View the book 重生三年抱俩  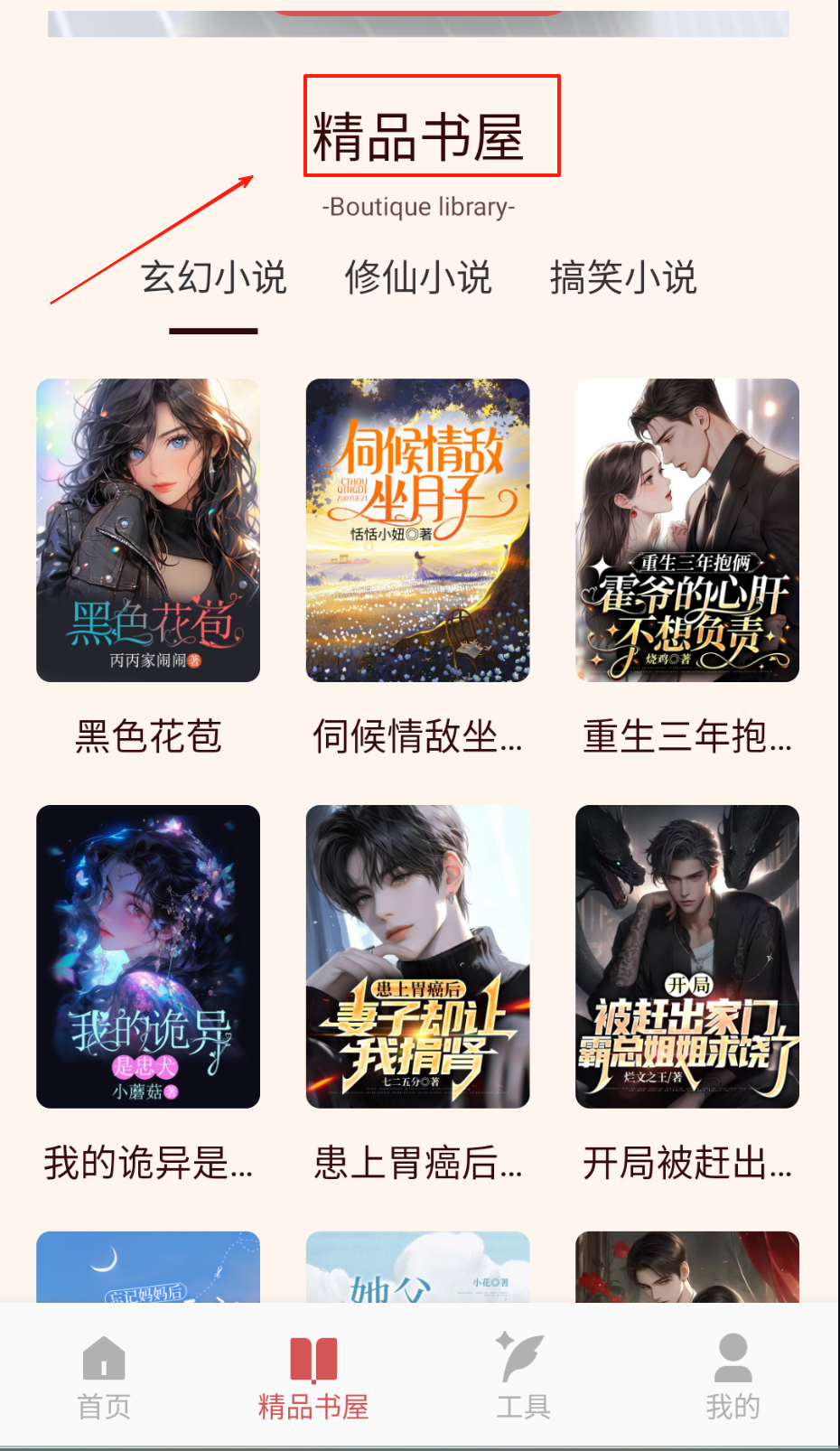[x=687, y=530]
